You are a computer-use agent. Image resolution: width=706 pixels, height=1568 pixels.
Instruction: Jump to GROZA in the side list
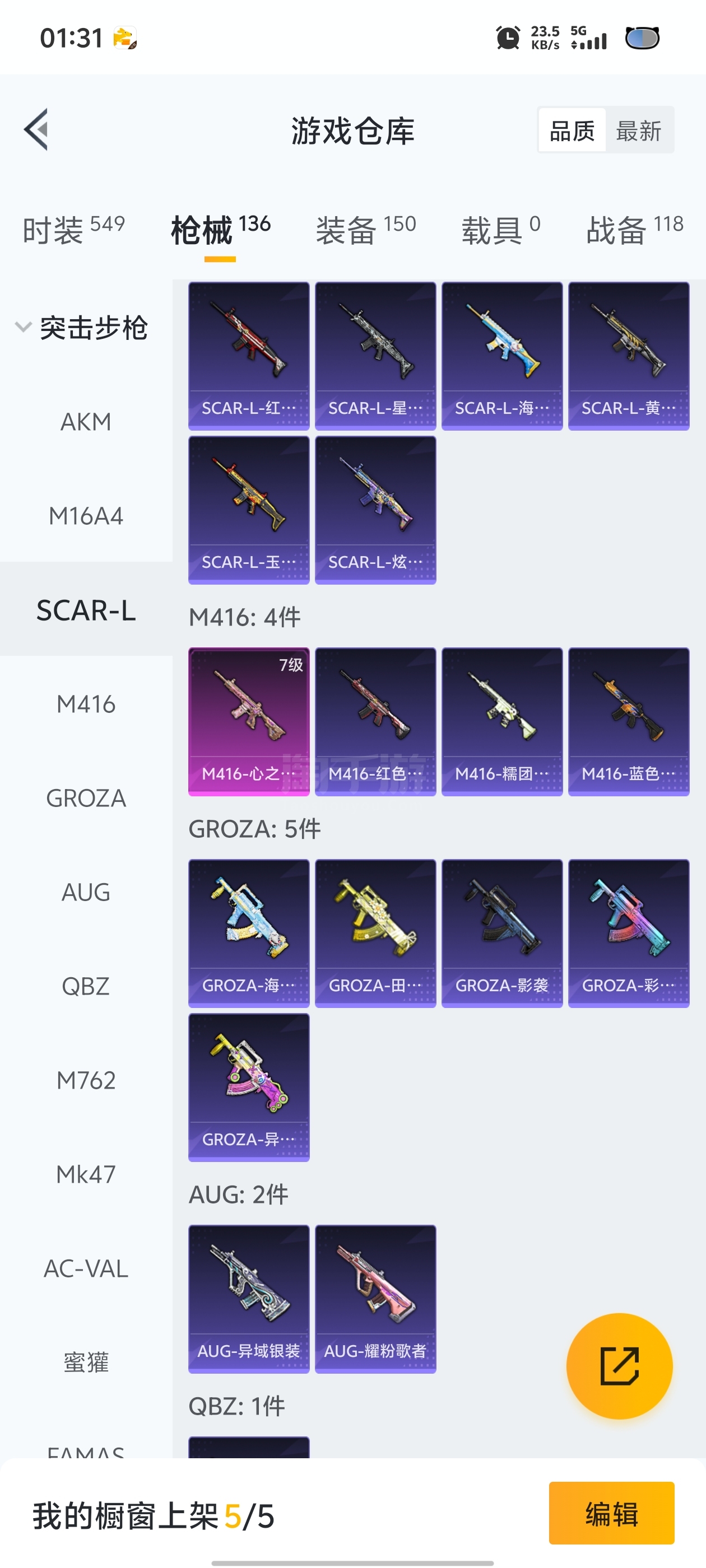coord(86,798)
